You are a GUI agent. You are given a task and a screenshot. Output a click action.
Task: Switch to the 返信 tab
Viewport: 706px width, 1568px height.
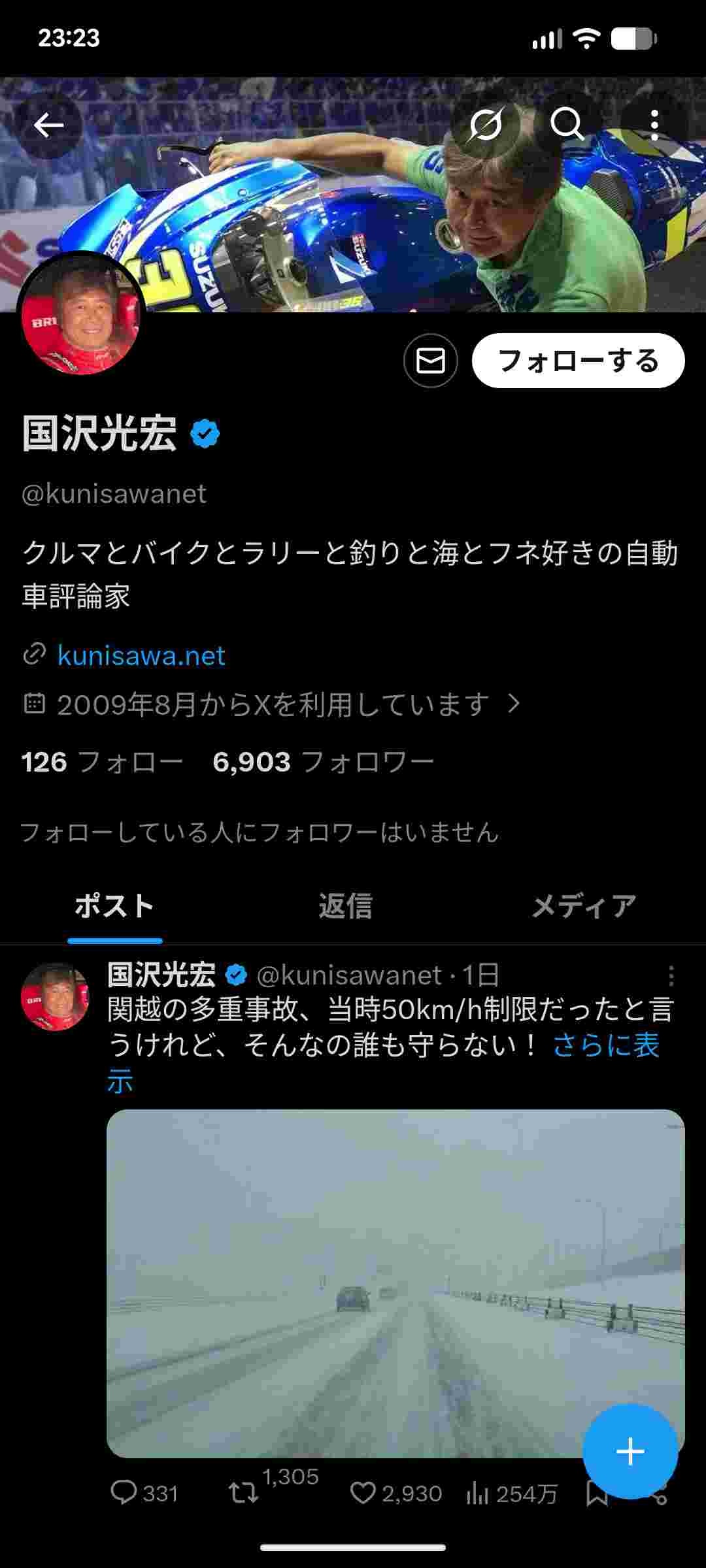(x=345, y=906)
